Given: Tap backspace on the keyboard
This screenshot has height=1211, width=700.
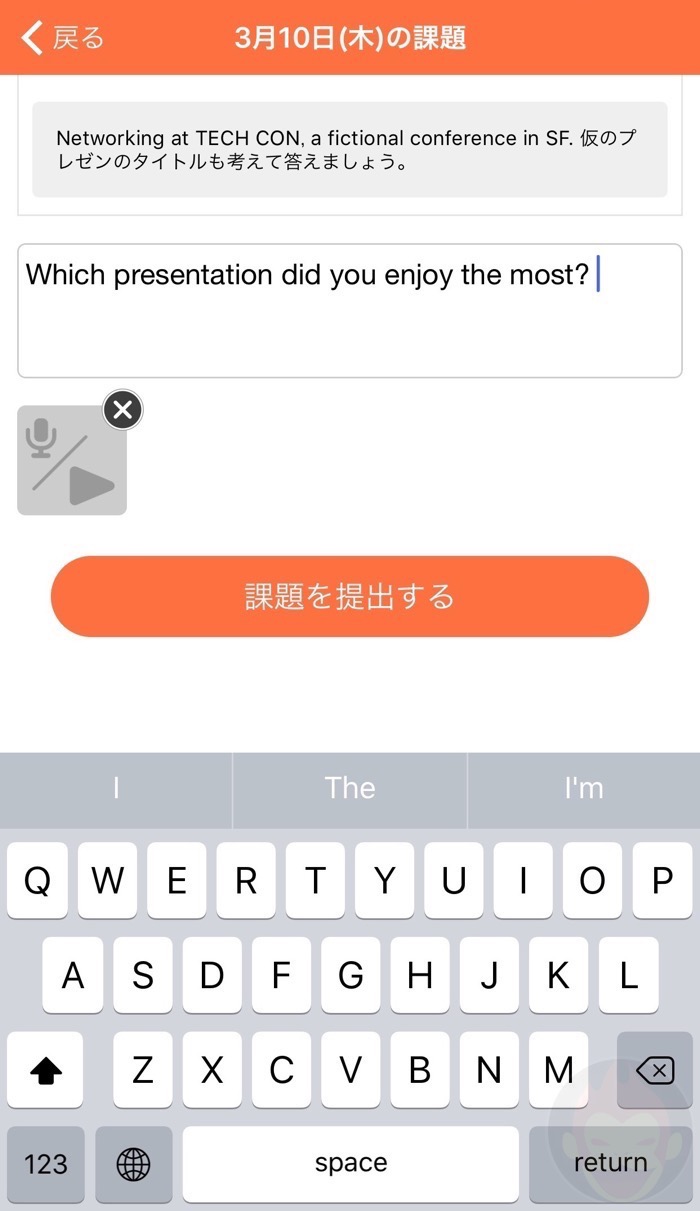Looking at the screenshot, I should [654, 1070].
